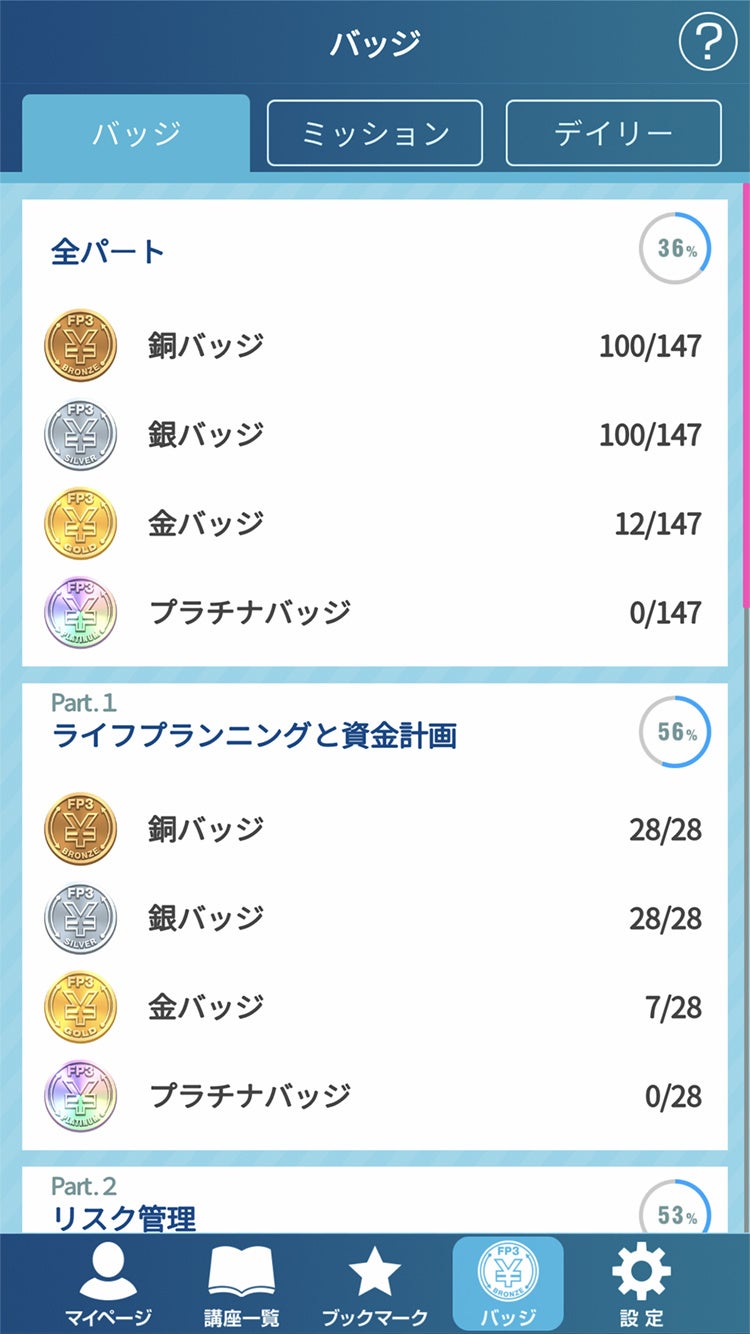Select the バッジ top tab
This screenshot has width=750, height=1334.
[x=136, y=134]
